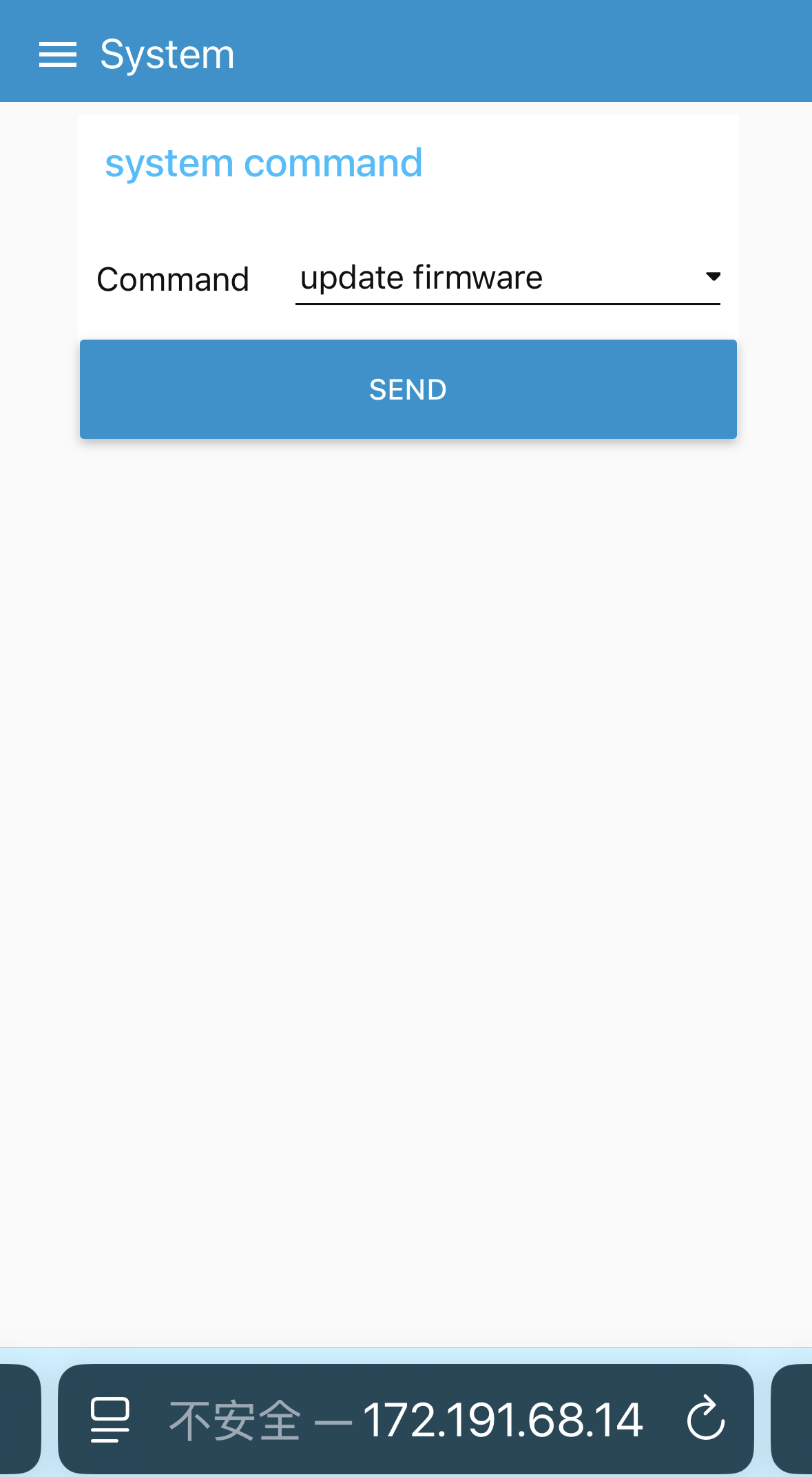Click the system command card heading
Image resolution: width=812 pixels, height=1477 pixels.
click(264, 163)
